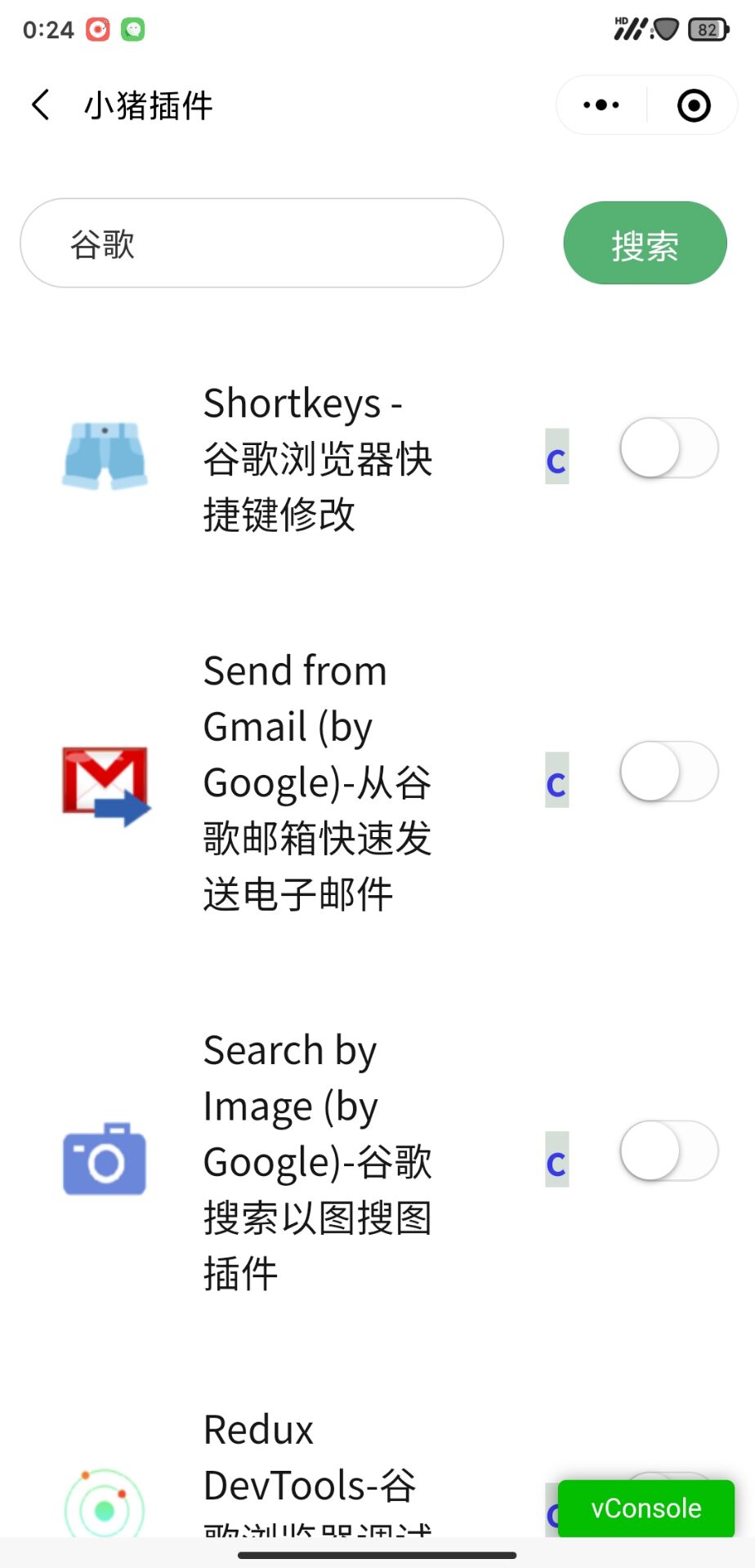The image size is (755, 1568).
Task: Open the vConsole debug panel
Action: (x=646, y=1508)
